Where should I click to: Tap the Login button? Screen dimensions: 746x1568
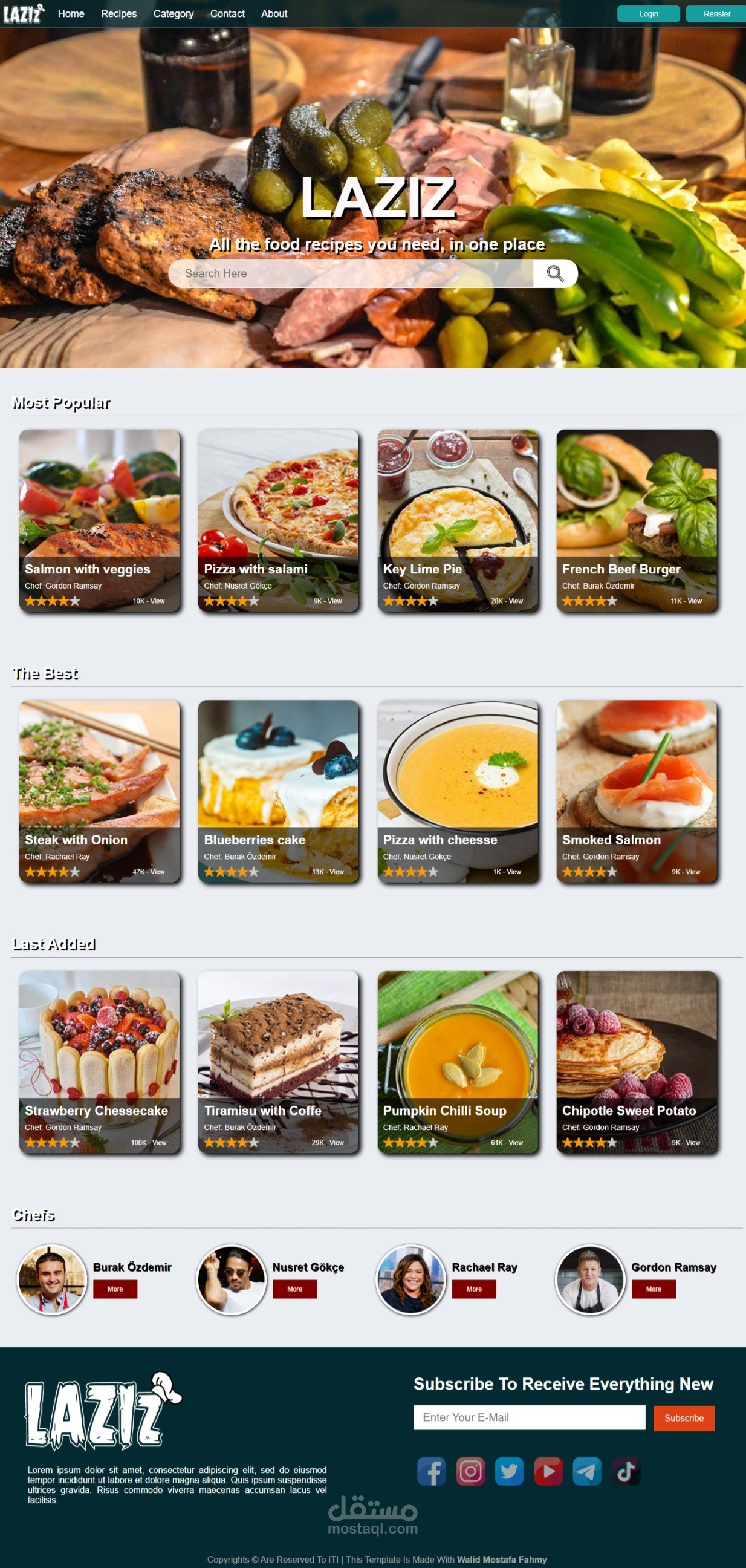coord(648,14)
